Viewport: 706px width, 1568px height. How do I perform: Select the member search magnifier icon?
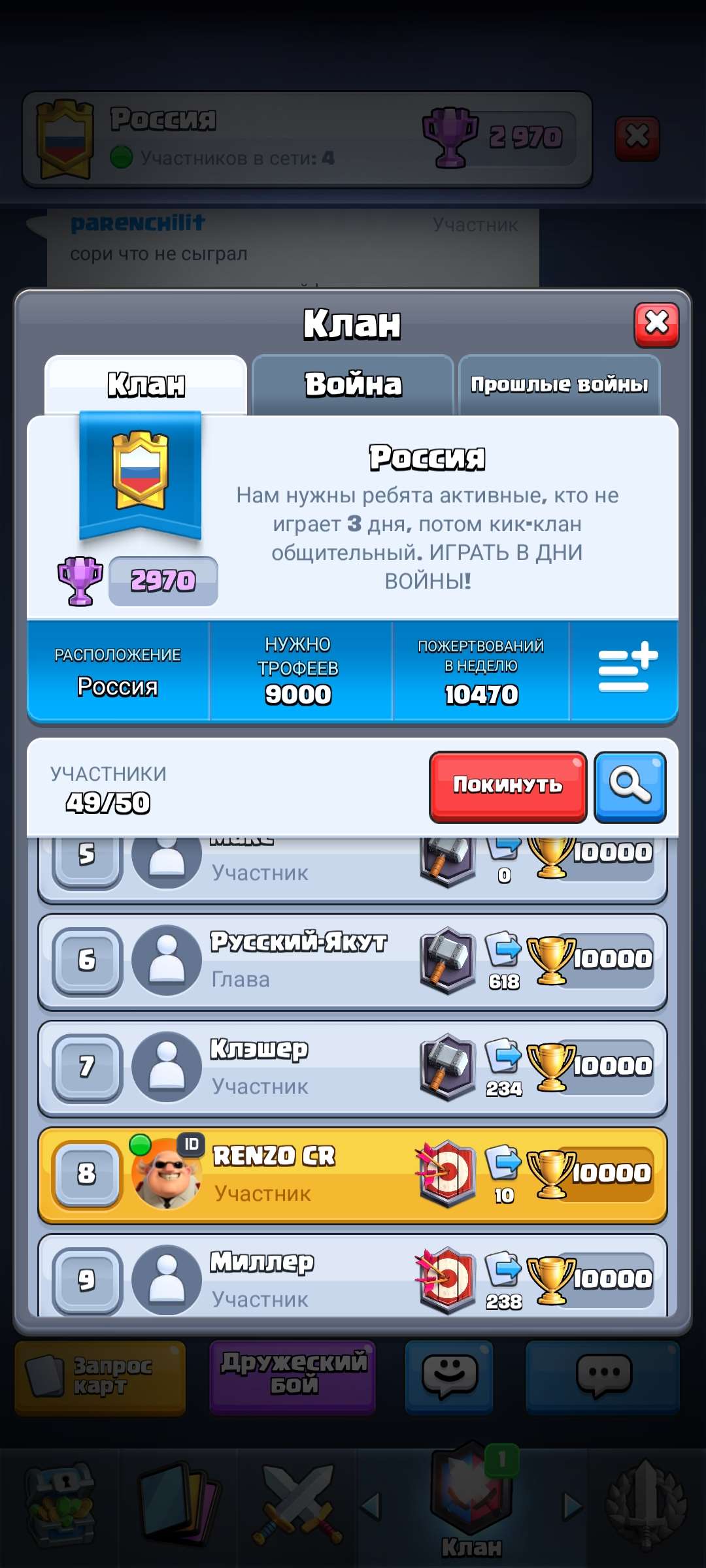point(631,787)
